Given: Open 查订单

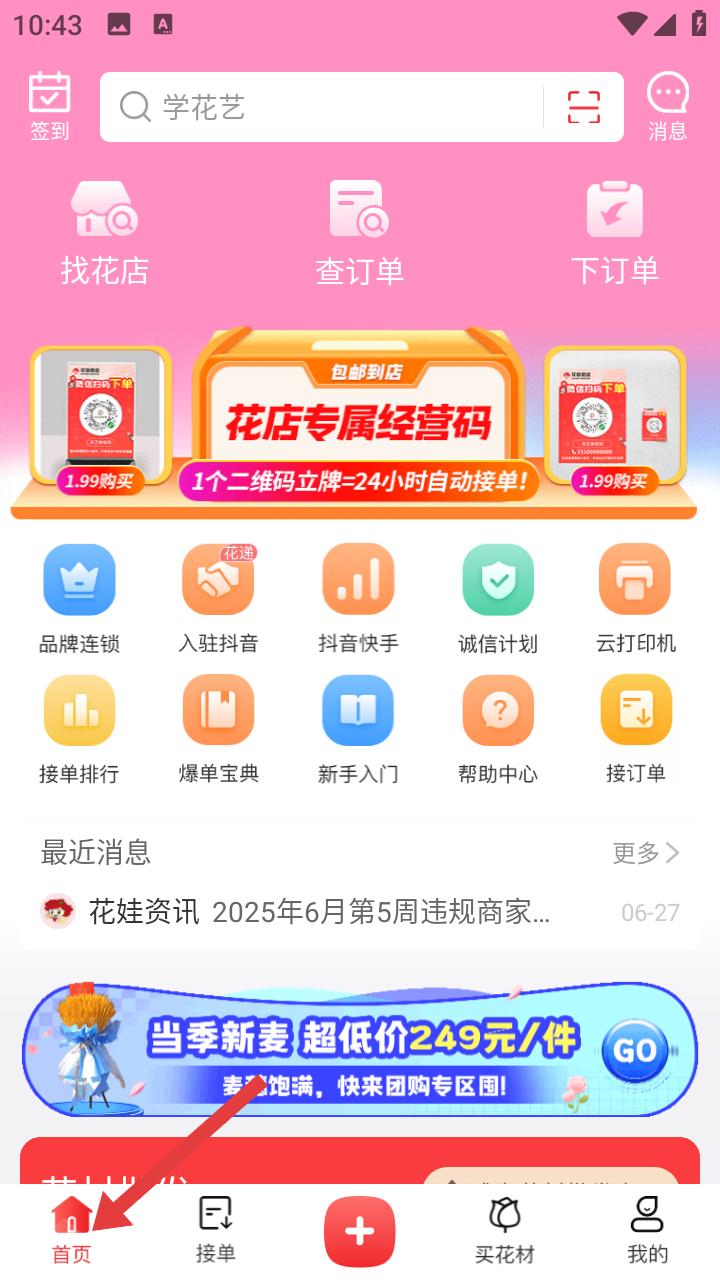Looking at the screenshot, I should tap(359, 234).
